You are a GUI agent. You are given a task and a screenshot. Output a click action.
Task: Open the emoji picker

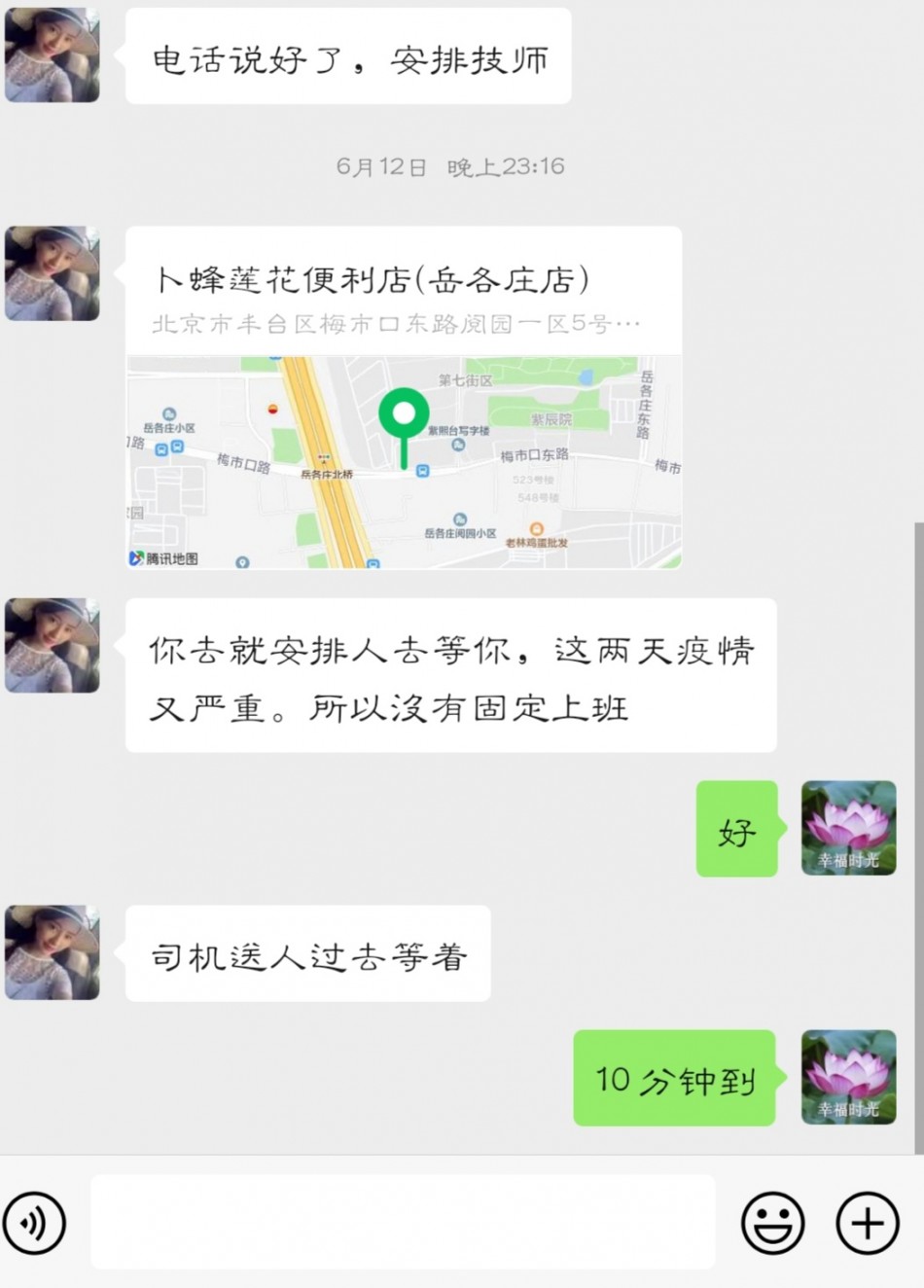pyautogui.click(x=772, y=1223)
